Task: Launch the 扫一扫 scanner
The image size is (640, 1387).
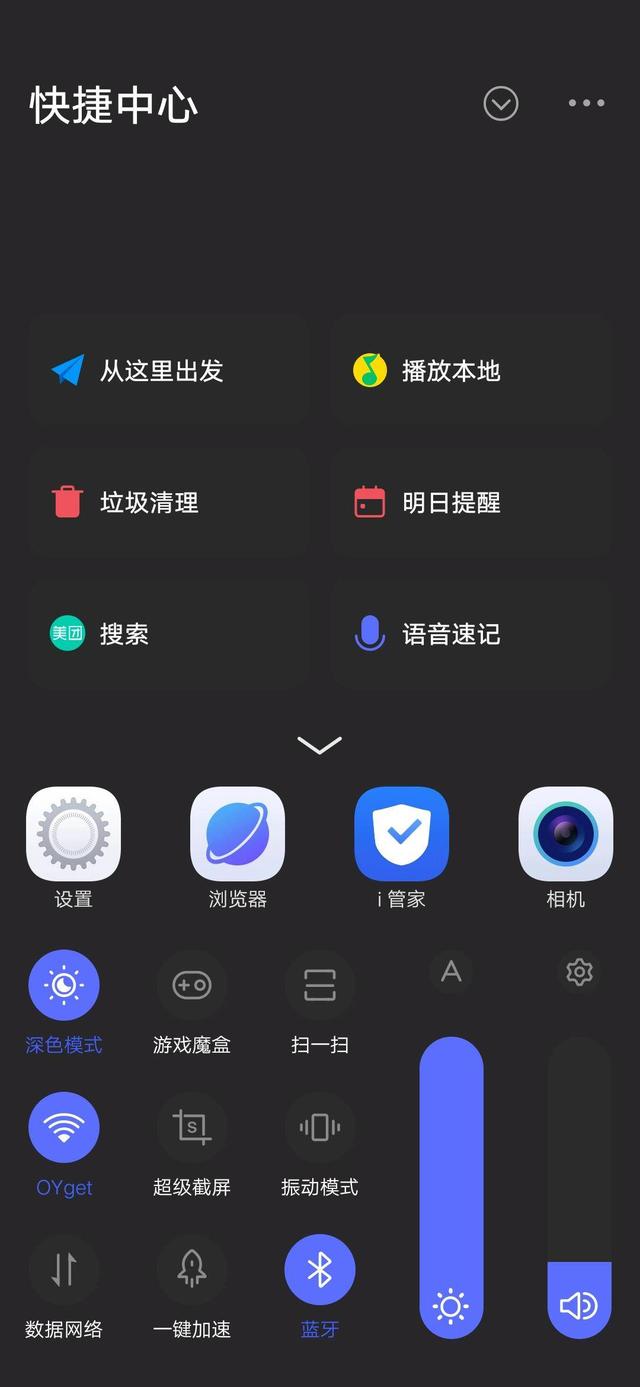Action: (320, 985)
